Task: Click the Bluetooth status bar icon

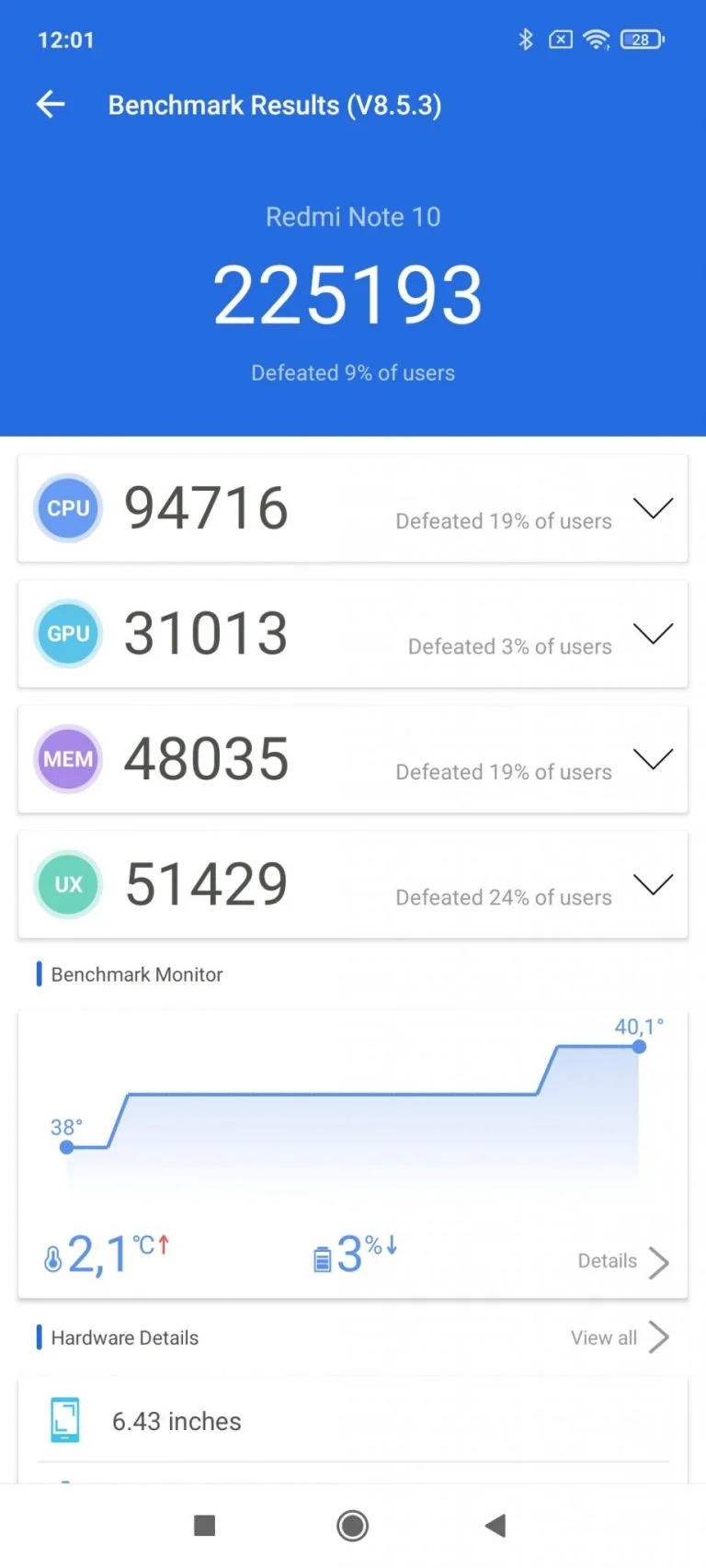Action: tap(527, 39)
